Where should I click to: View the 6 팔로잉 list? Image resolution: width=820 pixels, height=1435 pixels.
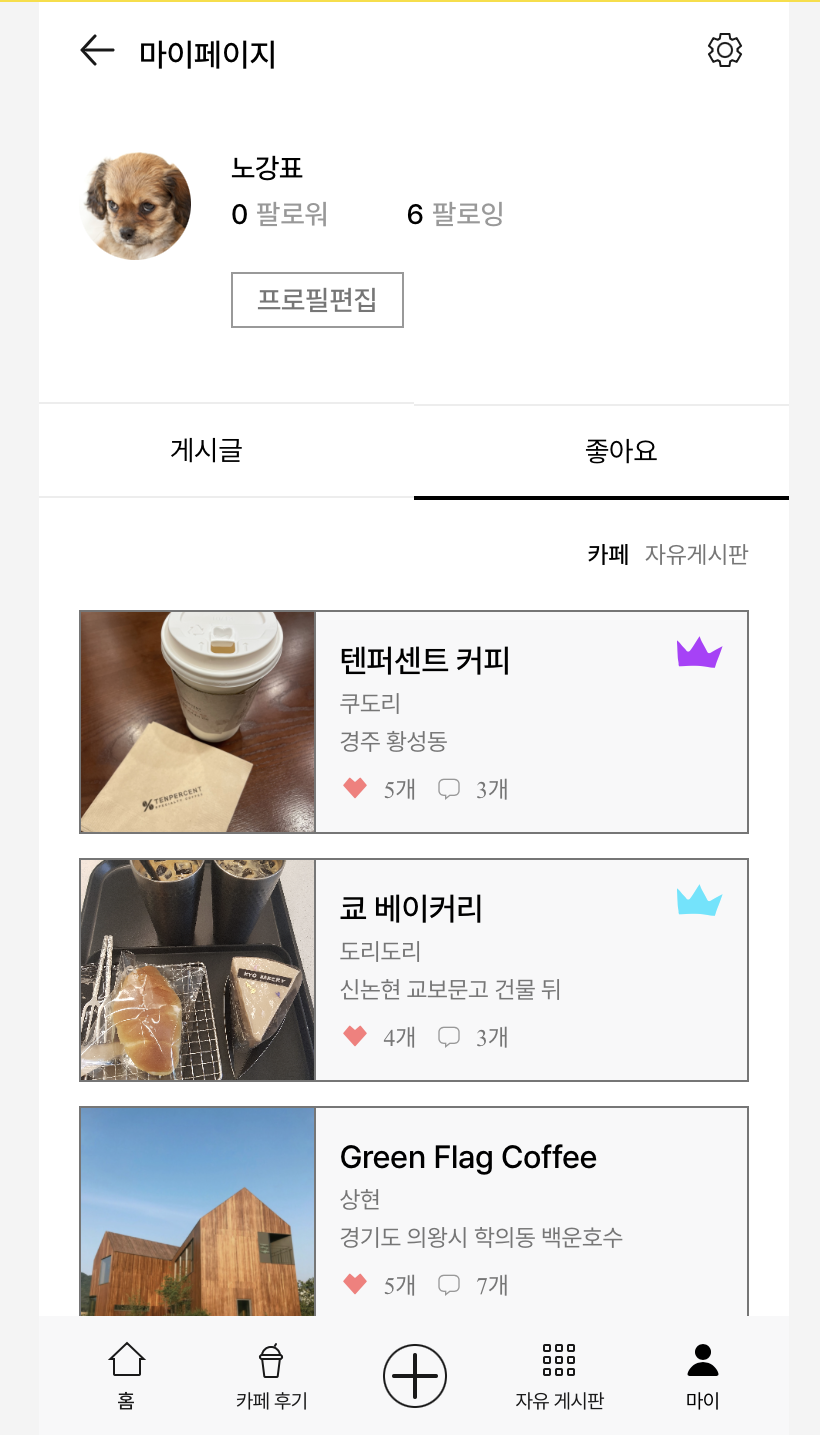point(455,214)
